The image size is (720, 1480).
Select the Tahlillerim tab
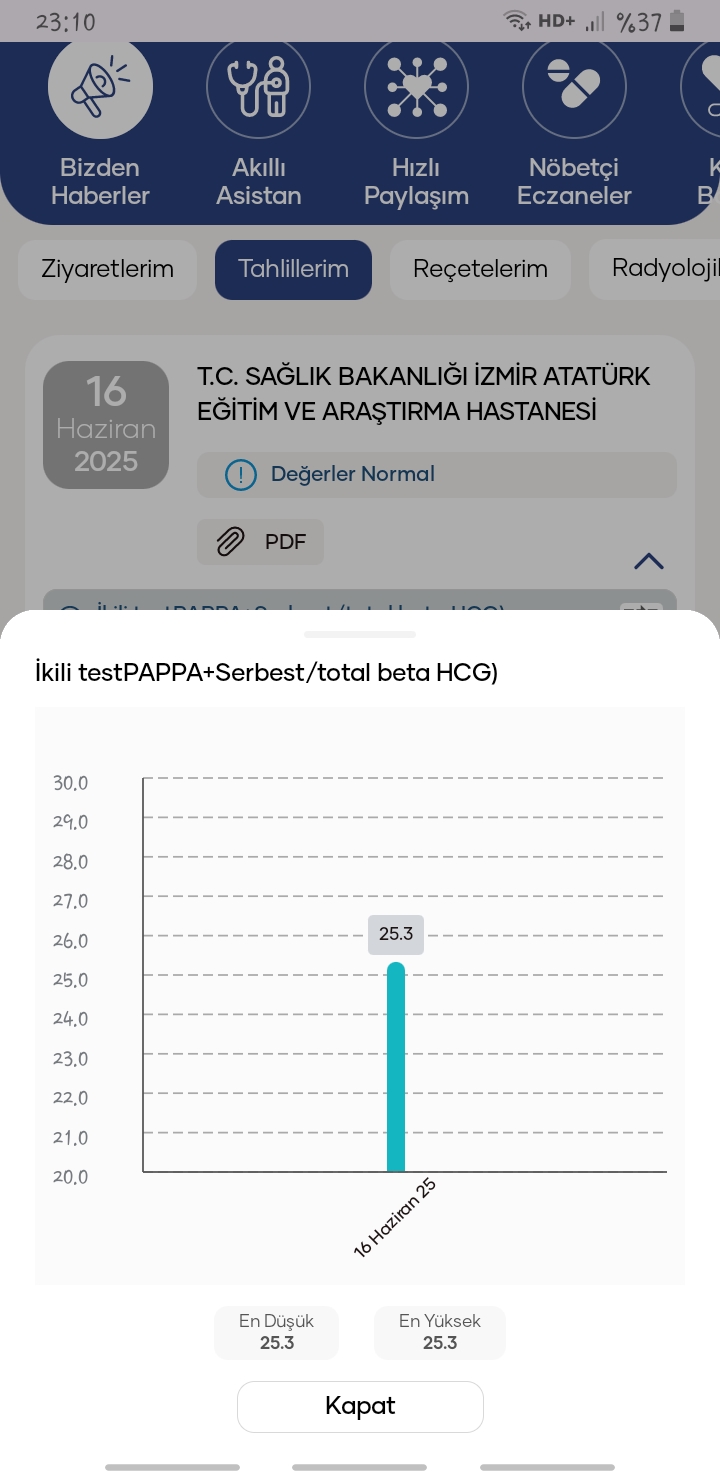coord(293,269)
